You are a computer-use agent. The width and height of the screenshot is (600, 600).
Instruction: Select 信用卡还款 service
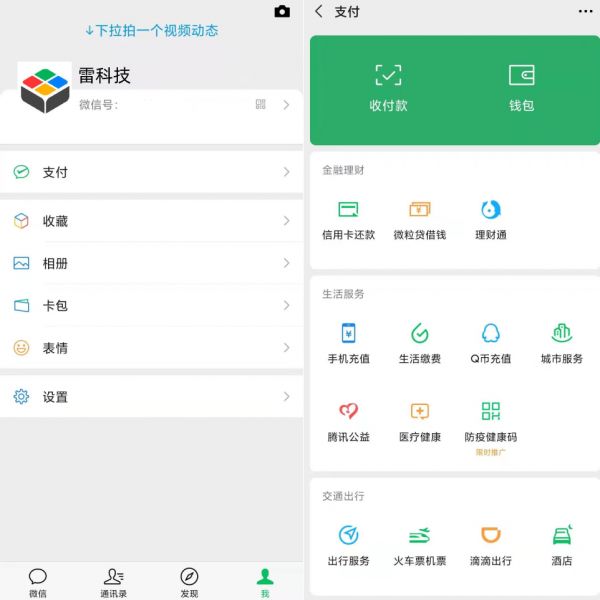(x=348, y=220)
